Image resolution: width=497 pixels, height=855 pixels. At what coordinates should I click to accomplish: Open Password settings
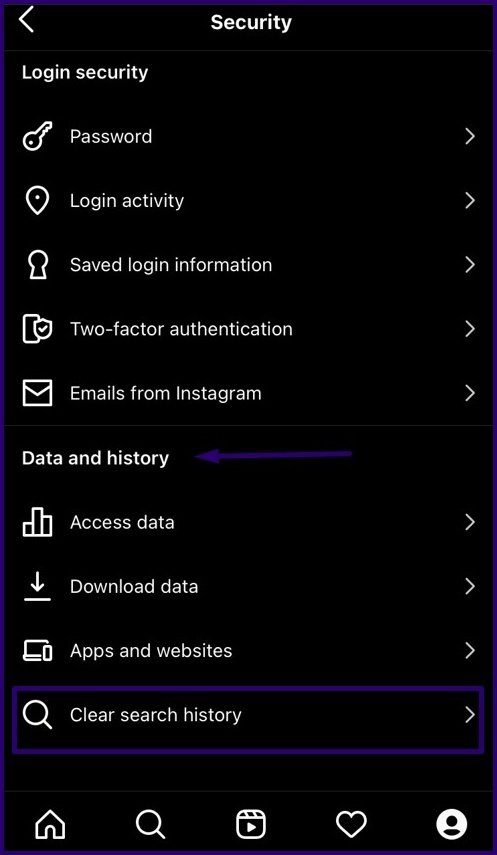click(248, 136)
